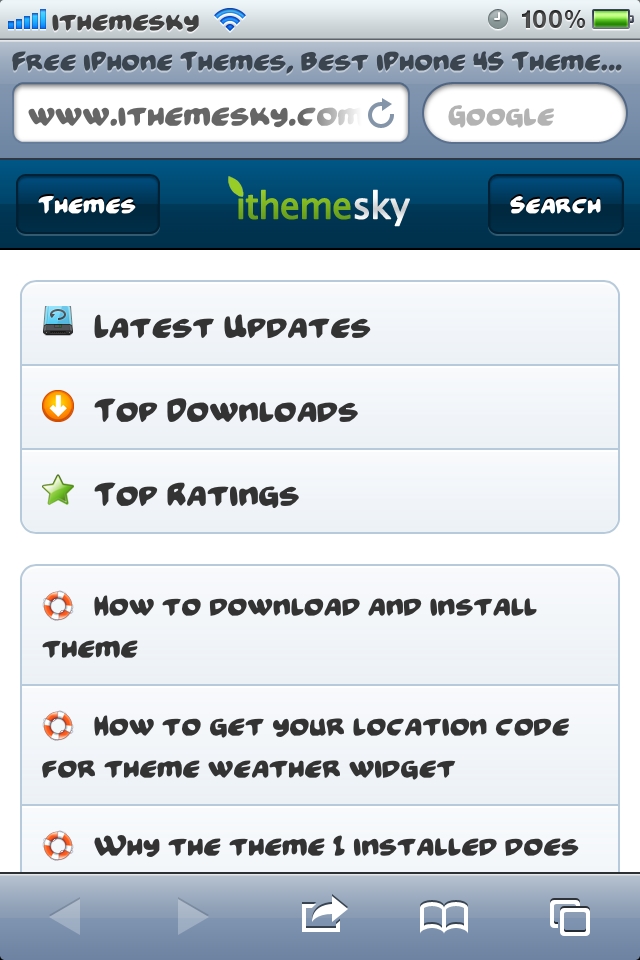Open the Themes button
The image size is (640, 960).
(x=87, y=205)
